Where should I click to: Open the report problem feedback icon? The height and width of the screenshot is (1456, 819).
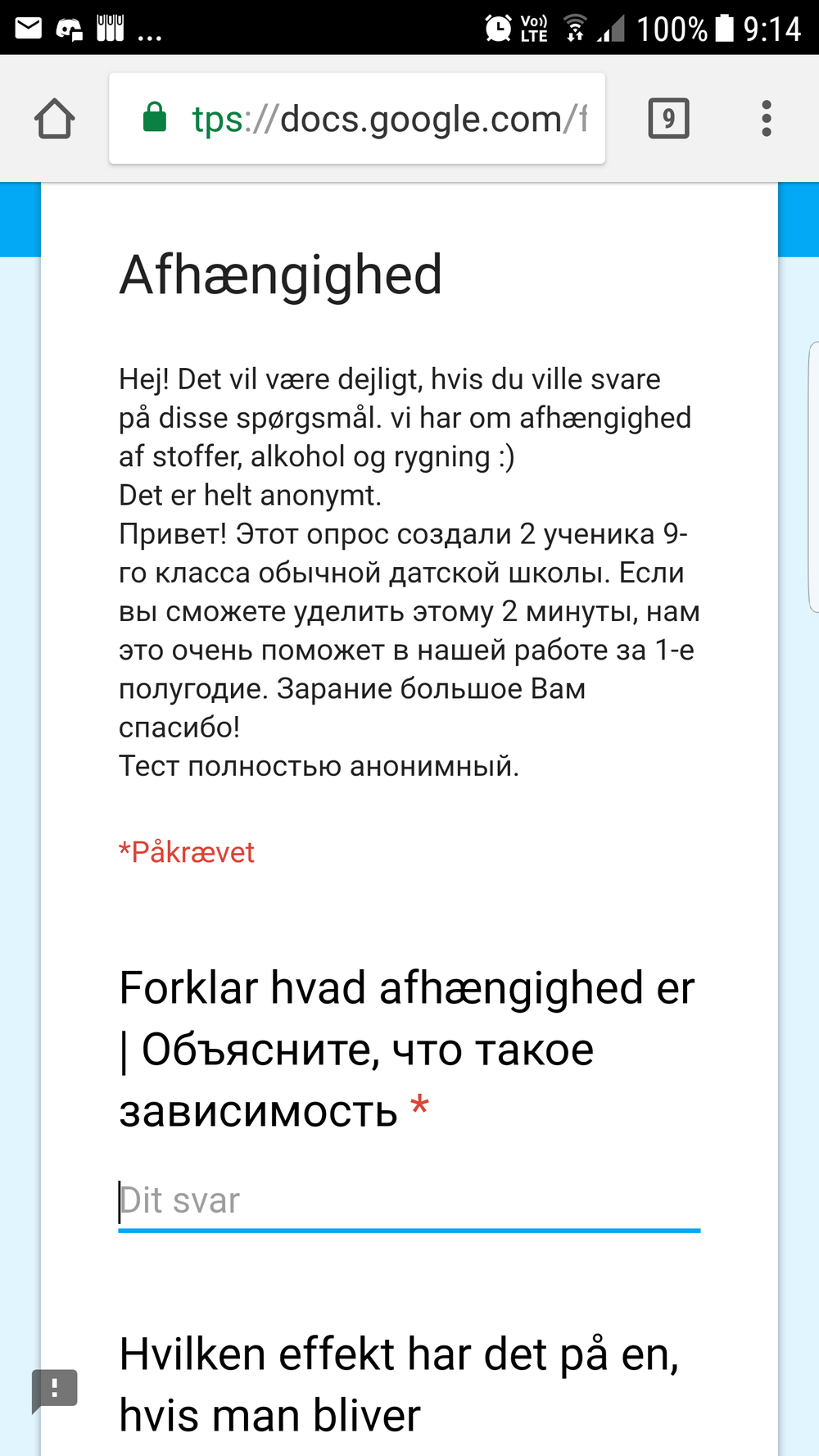click(54, 1389)
